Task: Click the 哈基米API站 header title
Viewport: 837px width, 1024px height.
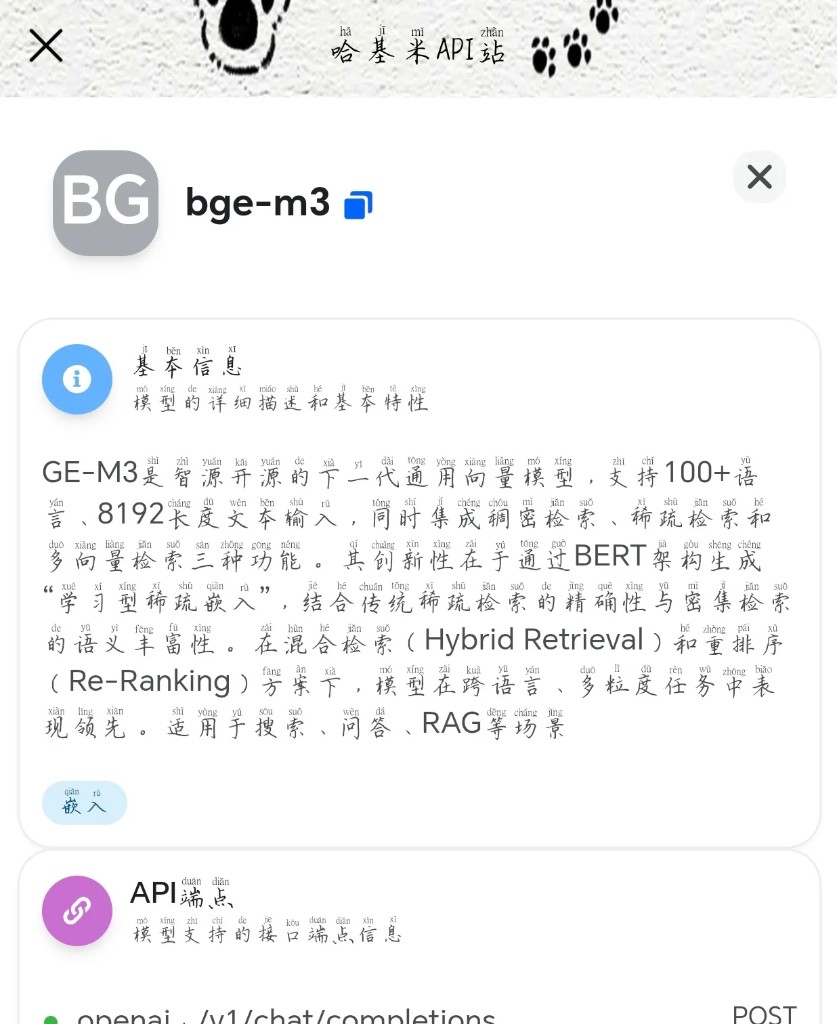Action: point(418,52)
